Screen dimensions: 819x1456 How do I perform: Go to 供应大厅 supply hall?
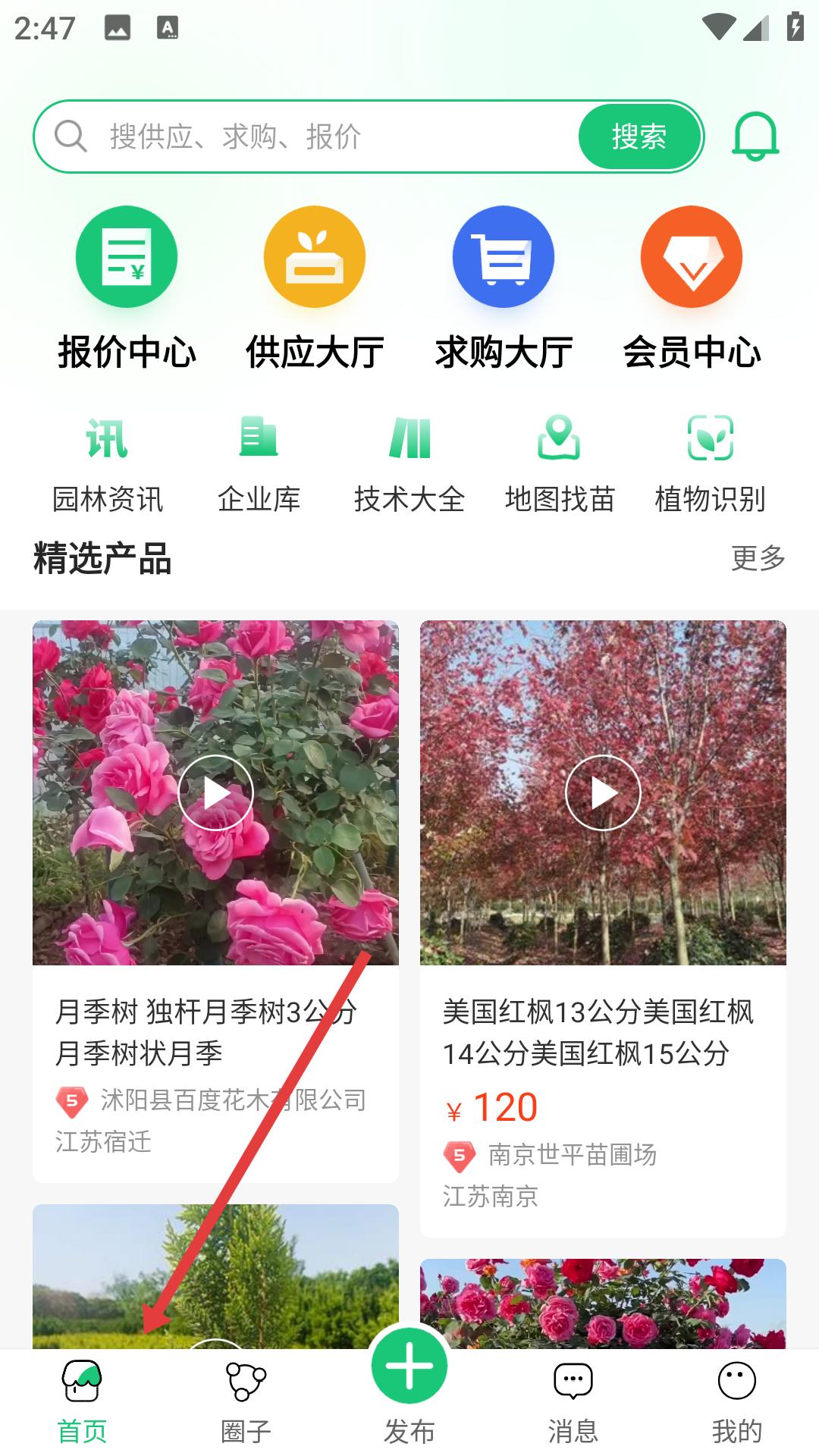[x=315, y=288]
